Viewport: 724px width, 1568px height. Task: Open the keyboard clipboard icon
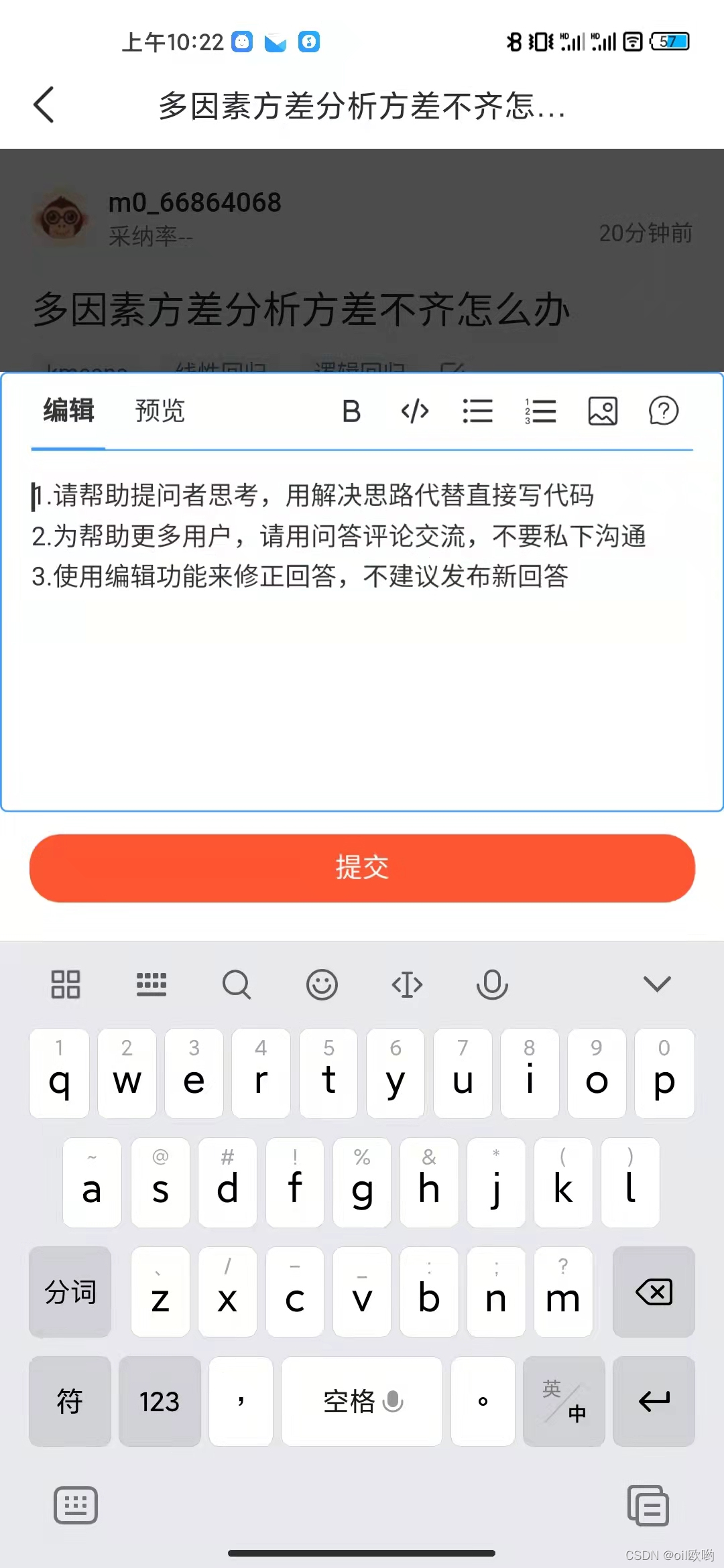pyautogui.click(x=648, y=1506)
